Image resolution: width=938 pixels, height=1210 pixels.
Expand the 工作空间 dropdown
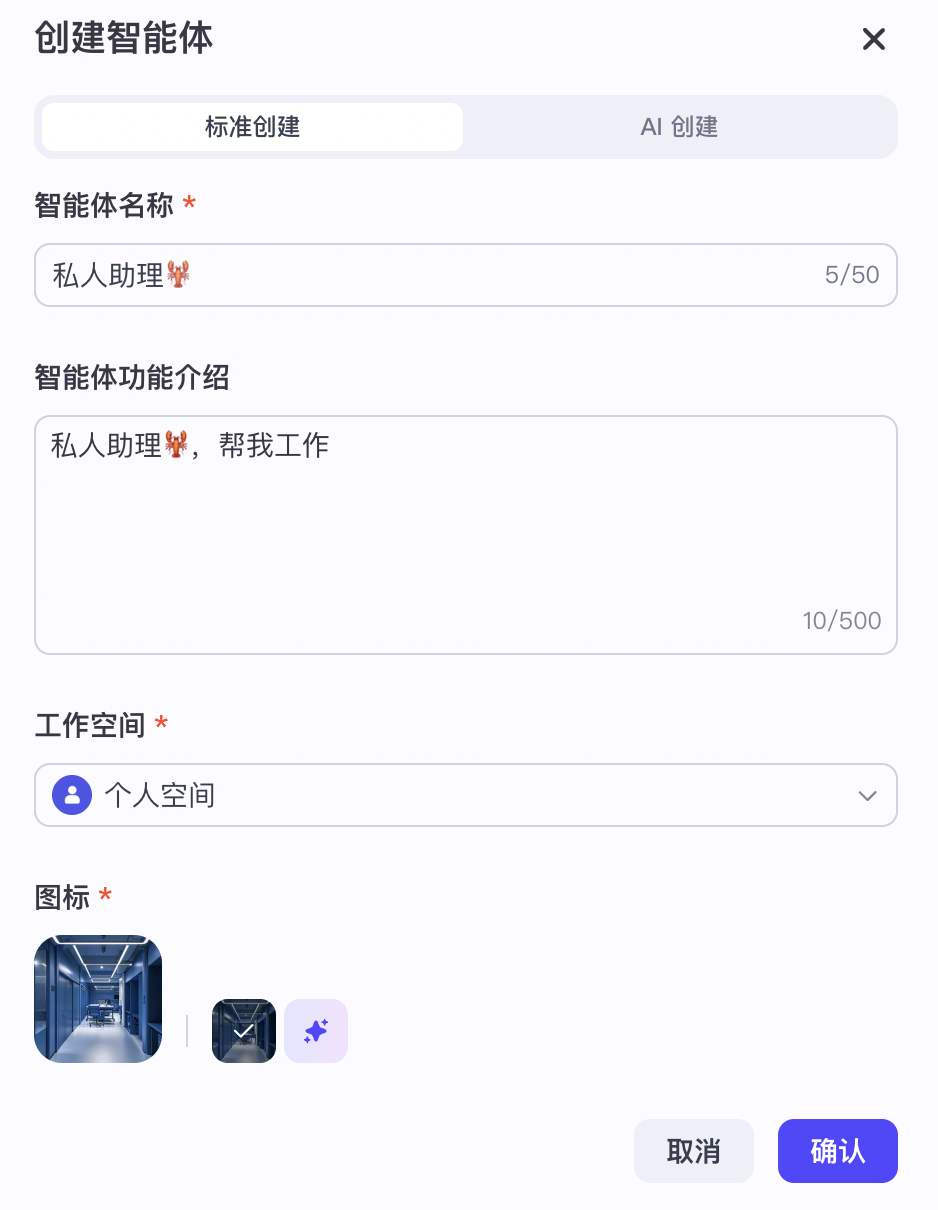[x=465, y=796]
